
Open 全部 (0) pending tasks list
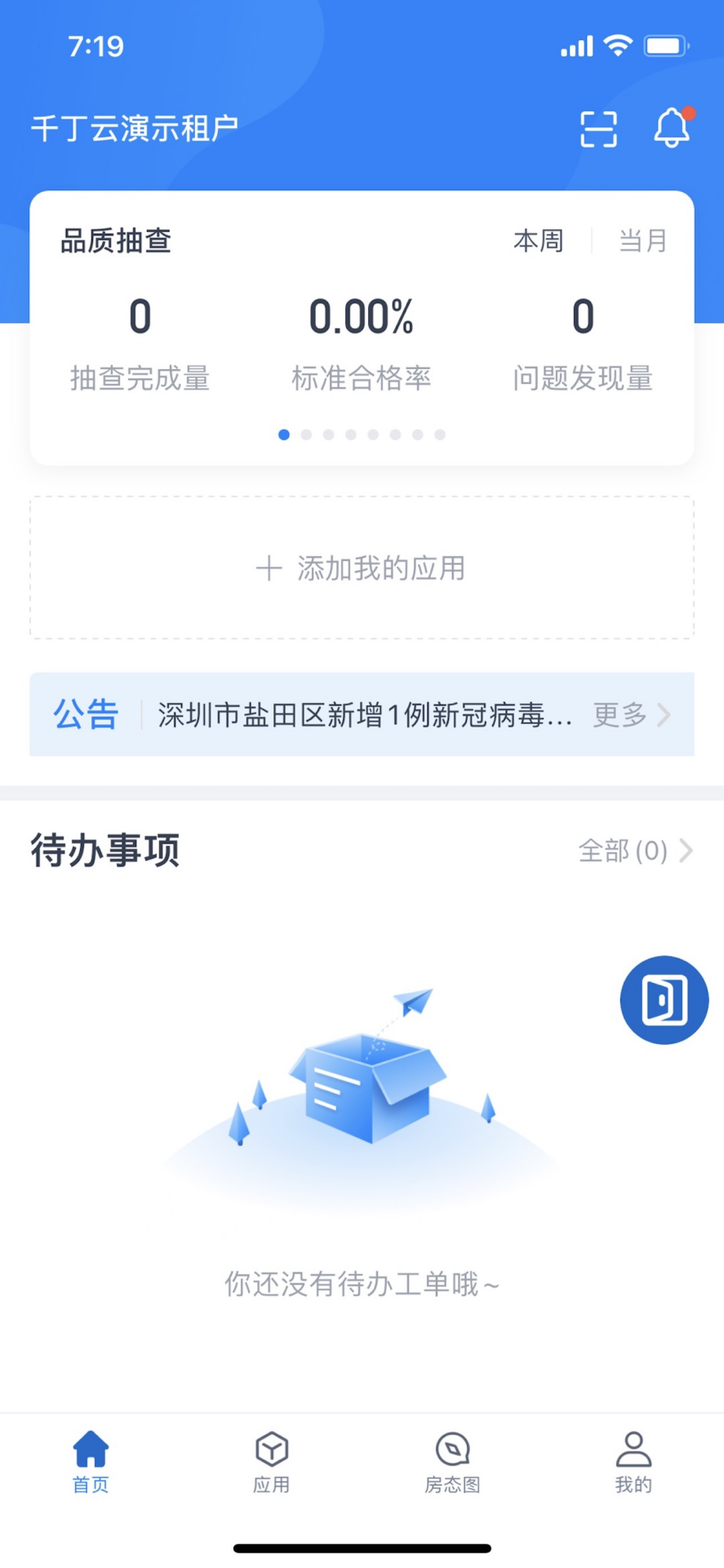pos(635,851)
